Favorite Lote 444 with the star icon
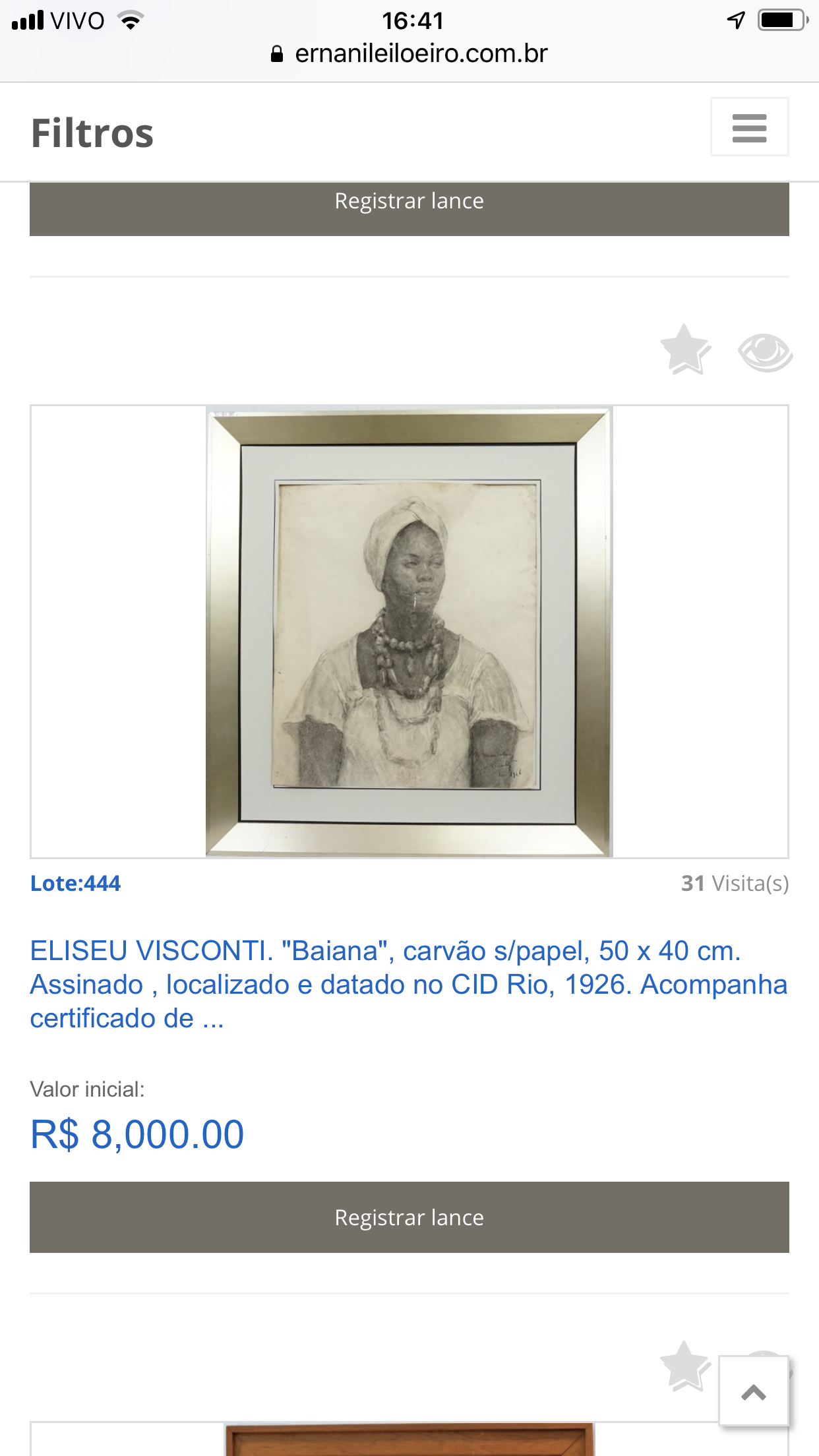 (684, 349)
